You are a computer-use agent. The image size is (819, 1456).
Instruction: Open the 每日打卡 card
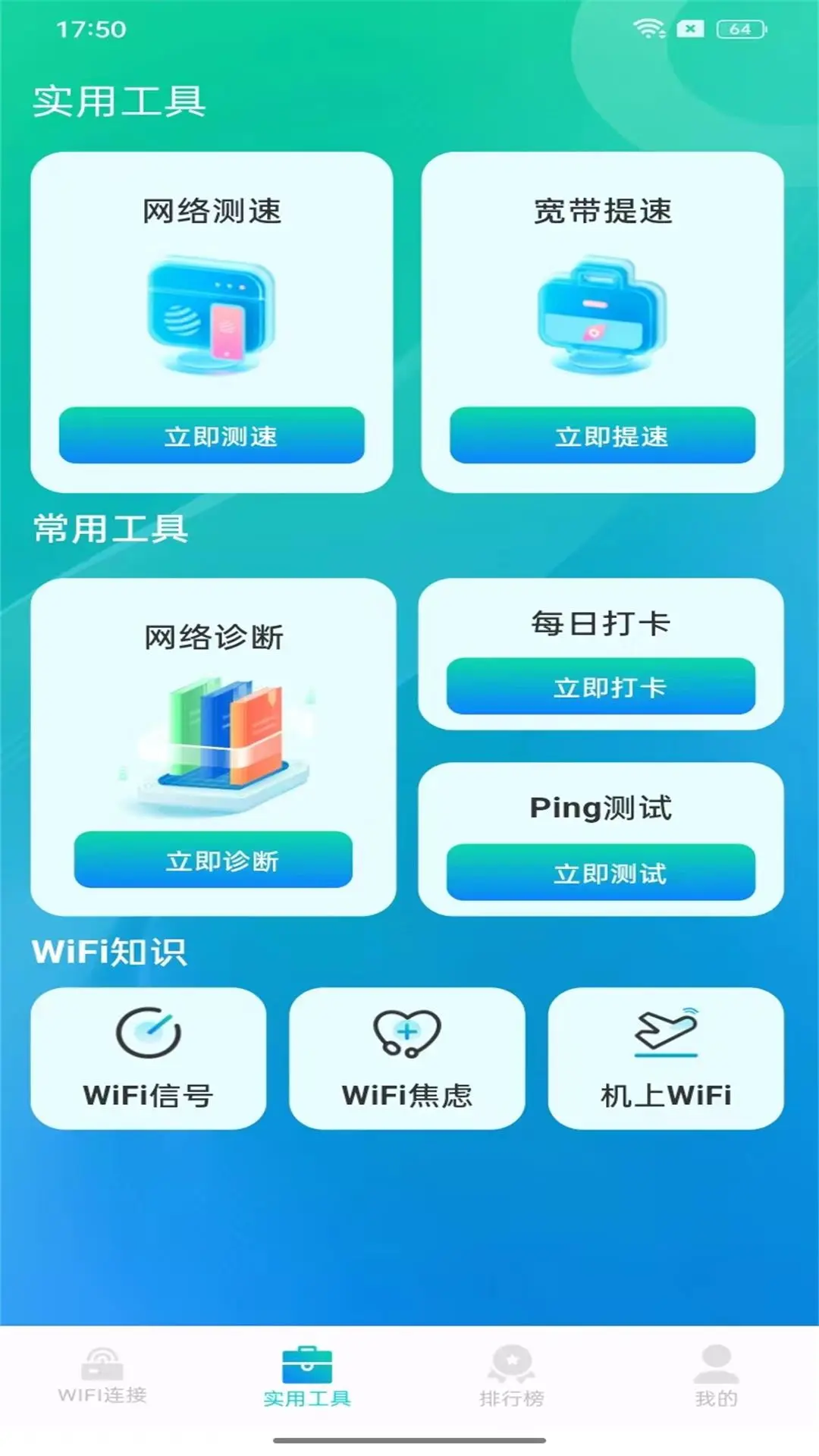tap(603, 652)
